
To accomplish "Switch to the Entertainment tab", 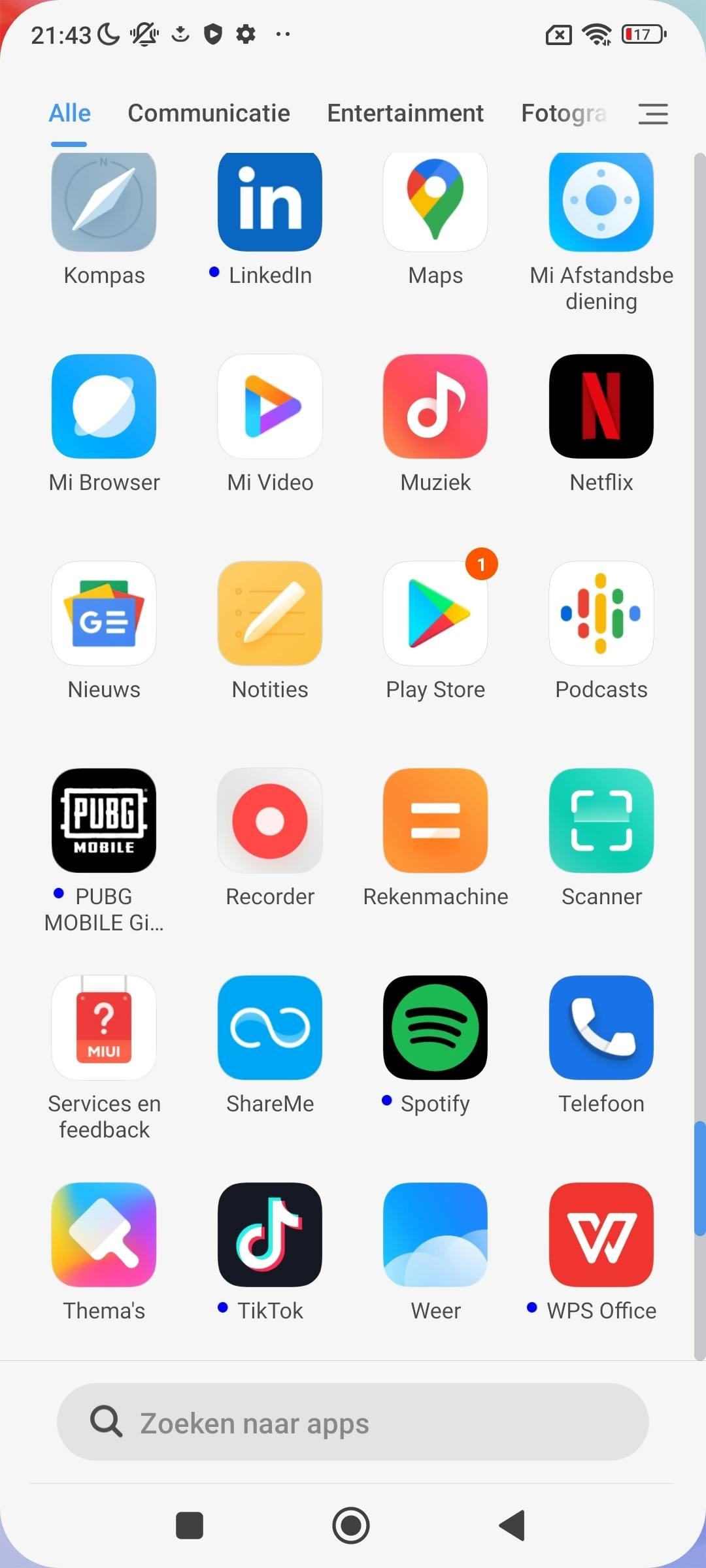I will pyautogui.click(x=405, y=114).
